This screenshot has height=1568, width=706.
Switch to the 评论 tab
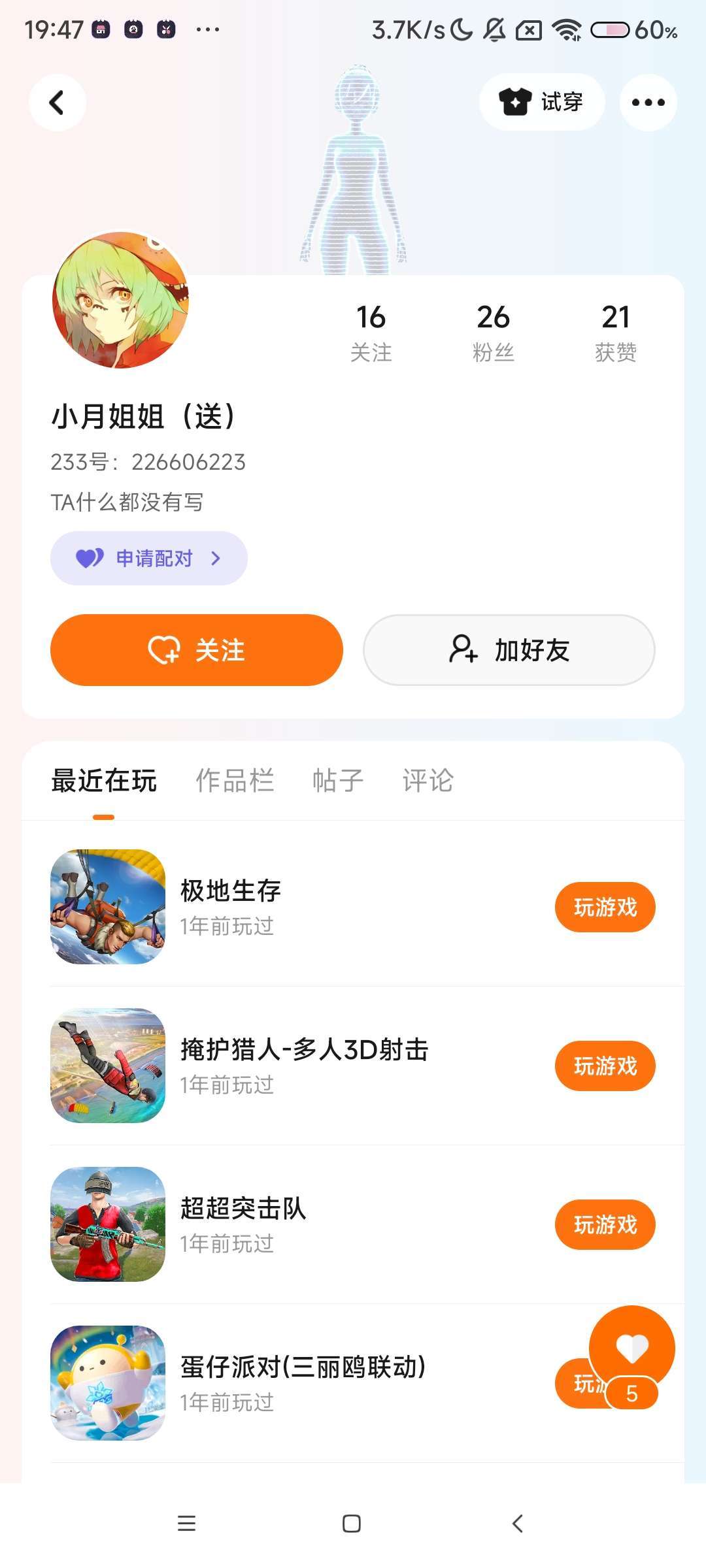tap(428, 781)
